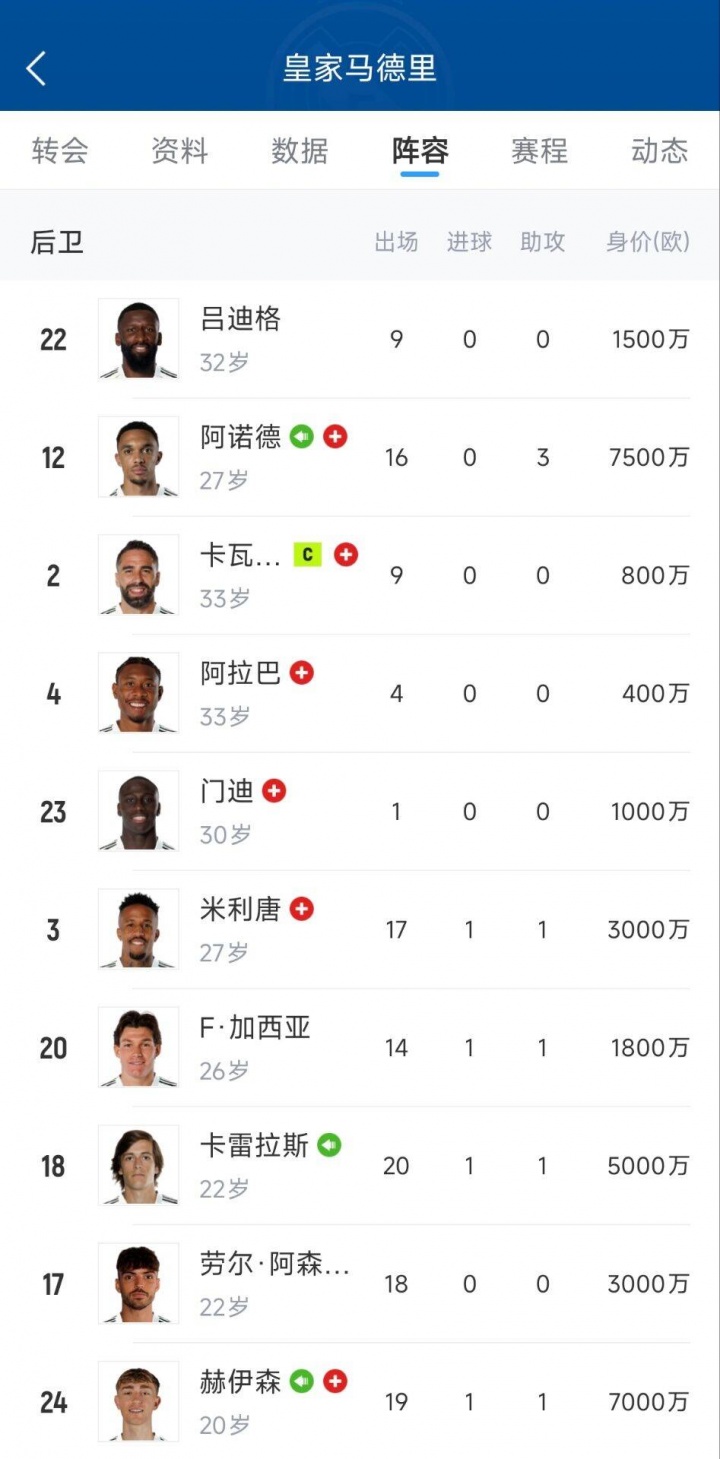Image resolution: width=720 pixels, height=1459 pixels.
Task: Click the red injury cross next to 阿拉巴
Action: (x=302, y=673)
